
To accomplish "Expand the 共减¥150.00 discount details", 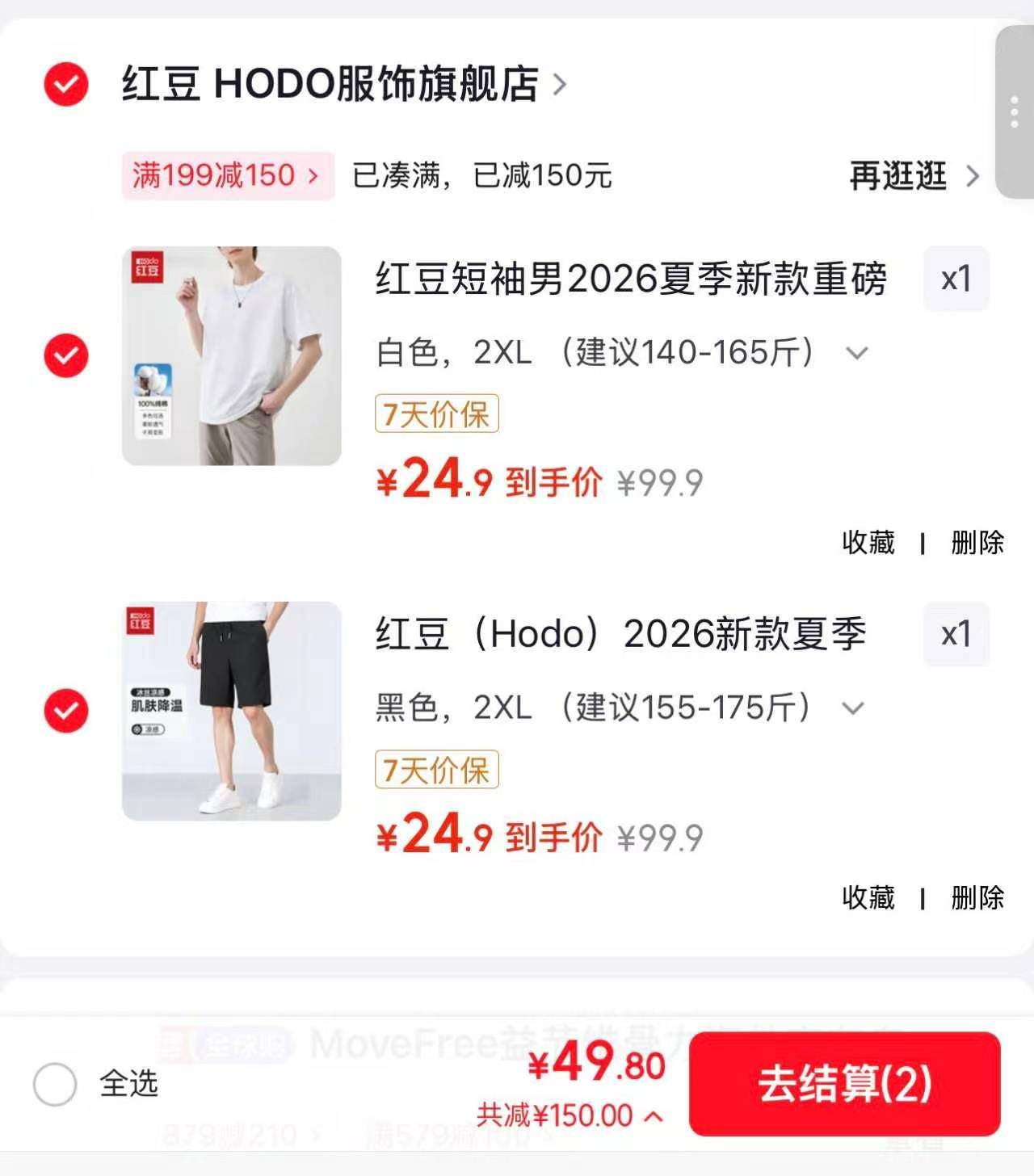I will click(x=570, y=1116).
